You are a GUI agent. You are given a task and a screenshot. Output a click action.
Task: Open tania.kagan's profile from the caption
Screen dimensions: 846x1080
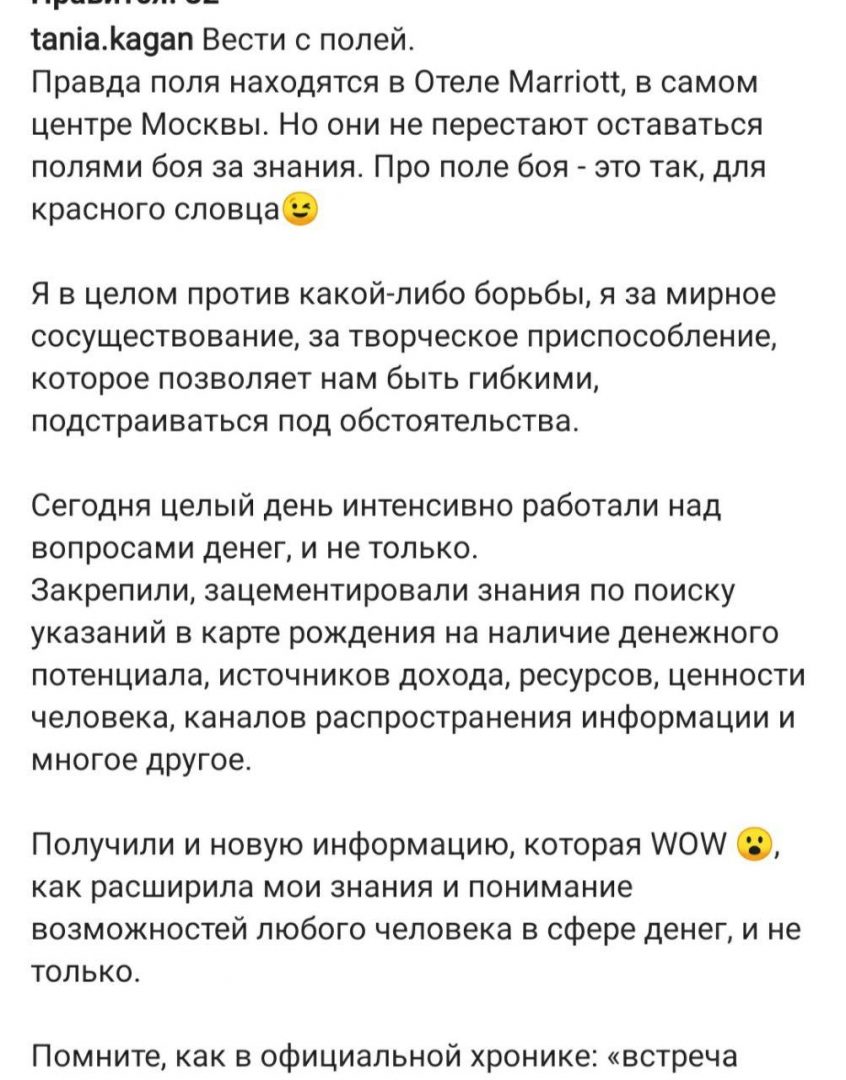(112, 41)
